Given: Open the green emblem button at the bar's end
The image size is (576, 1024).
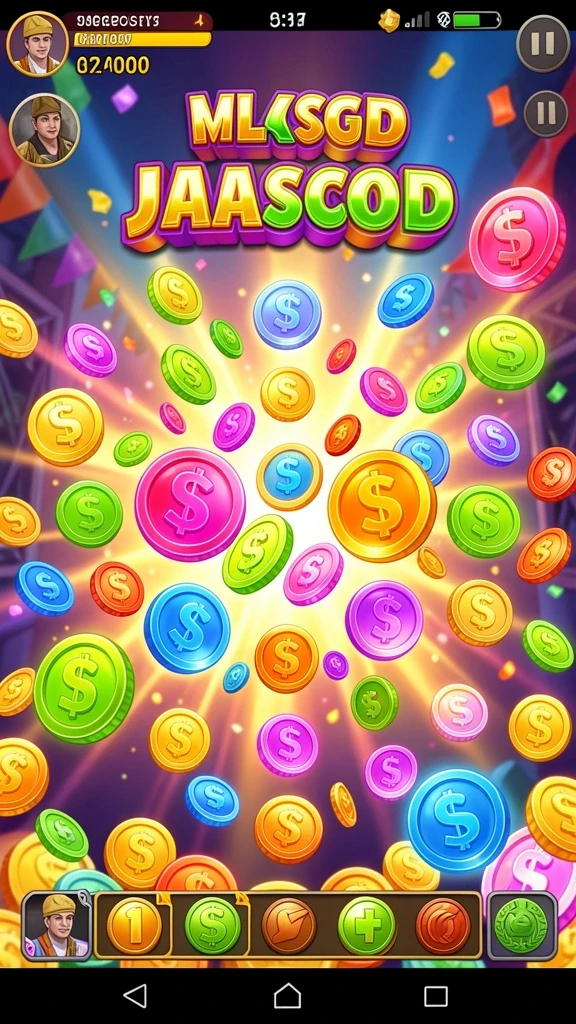Looking at the screenshot, I should 522,925.
